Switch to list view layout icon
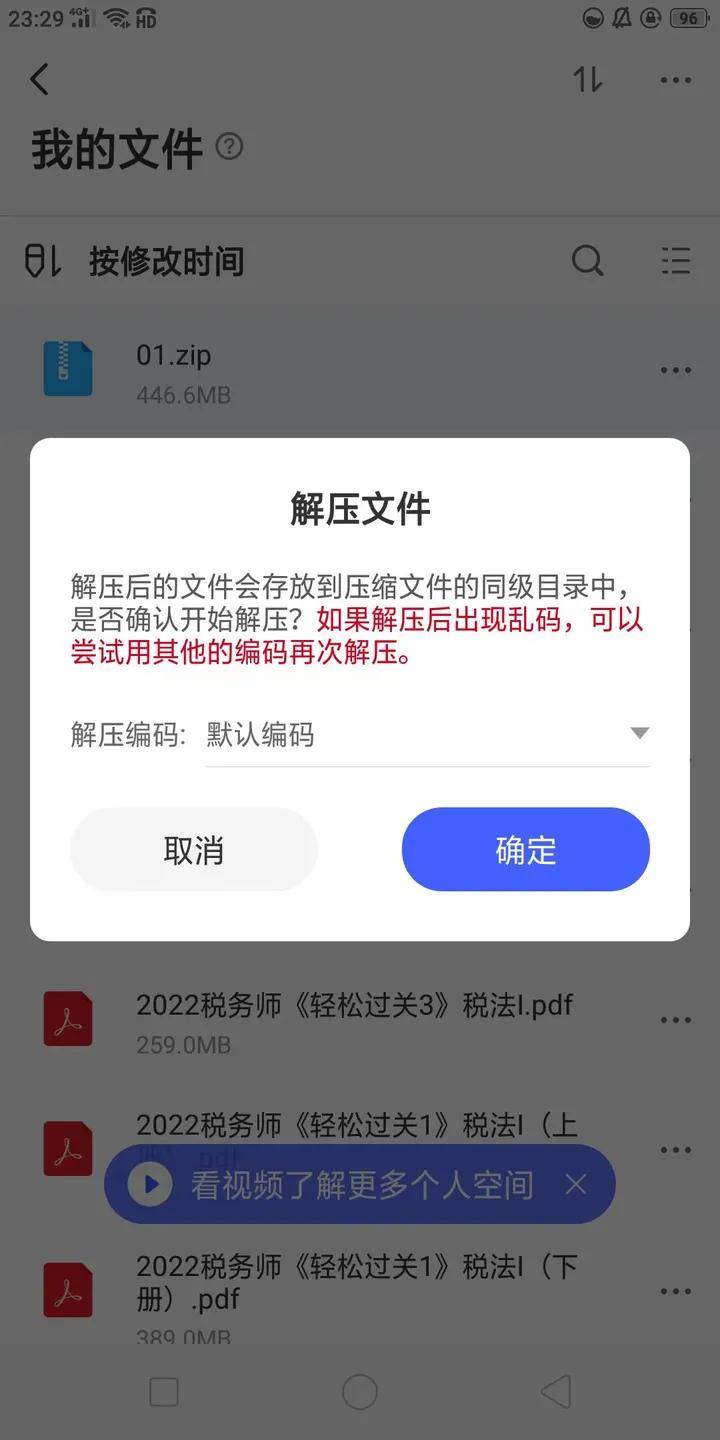This screenshot has width=720, height=1440. (x=676, y=261)
